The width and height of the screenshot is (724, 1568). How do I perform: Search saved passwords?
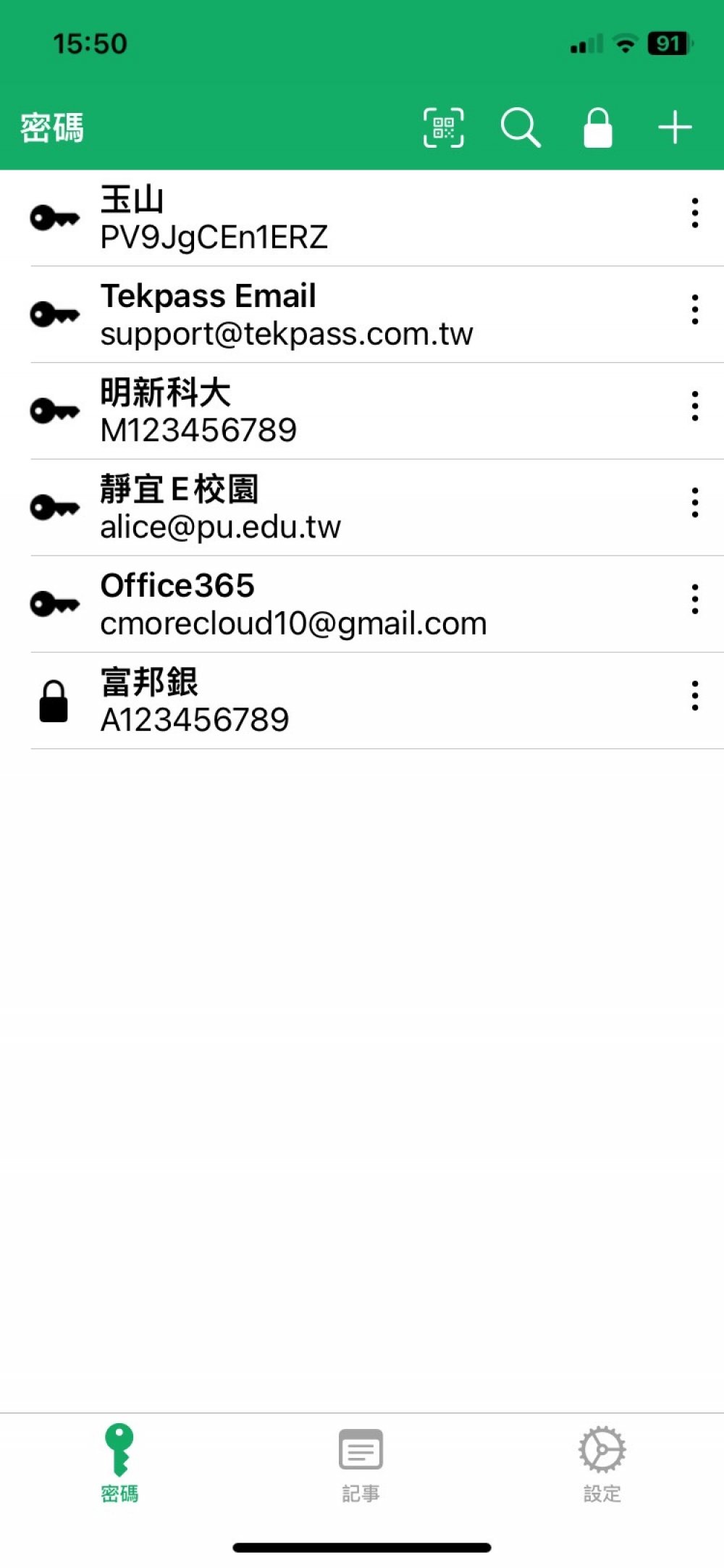[520, 128]
